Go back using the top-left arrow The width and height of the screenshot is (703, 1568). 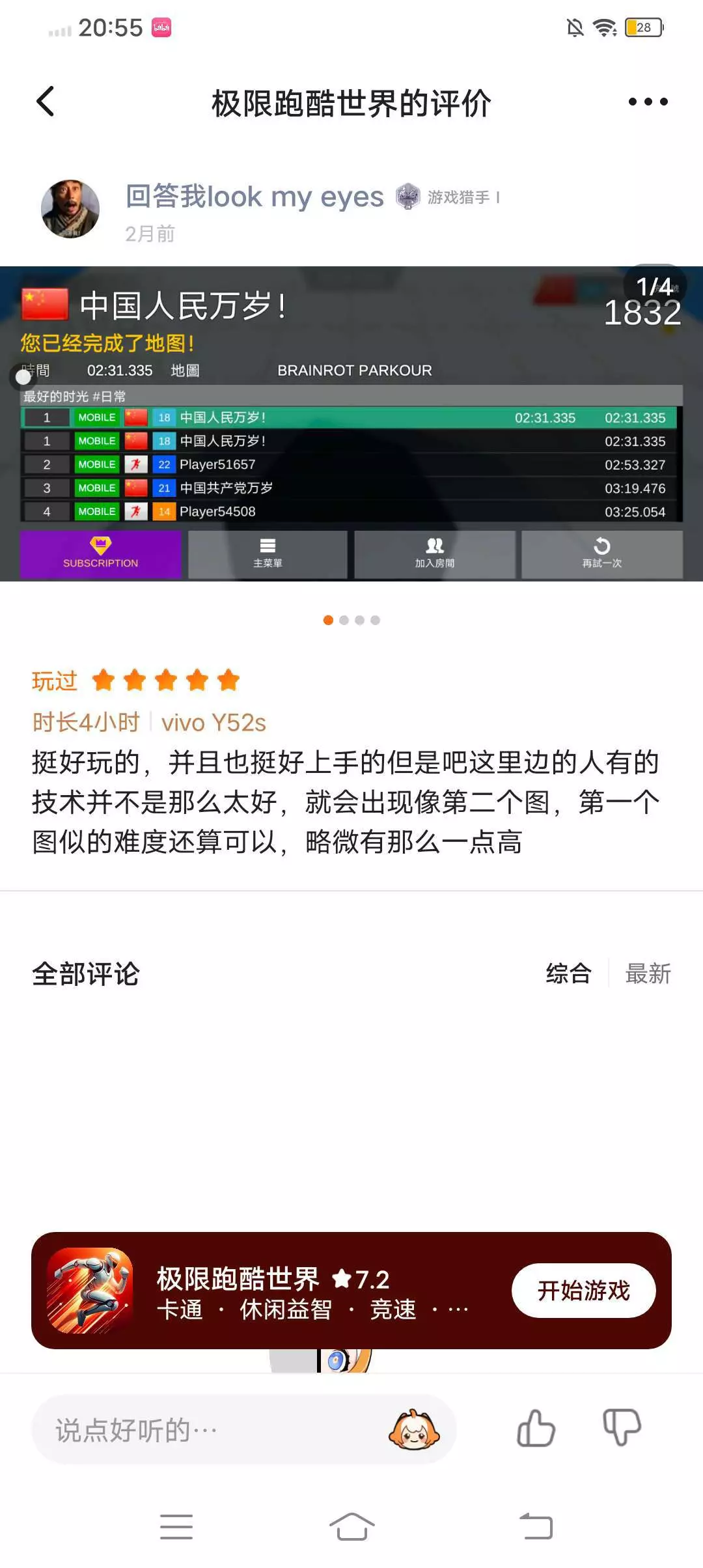pyautogui.click(x=46, y=102)
